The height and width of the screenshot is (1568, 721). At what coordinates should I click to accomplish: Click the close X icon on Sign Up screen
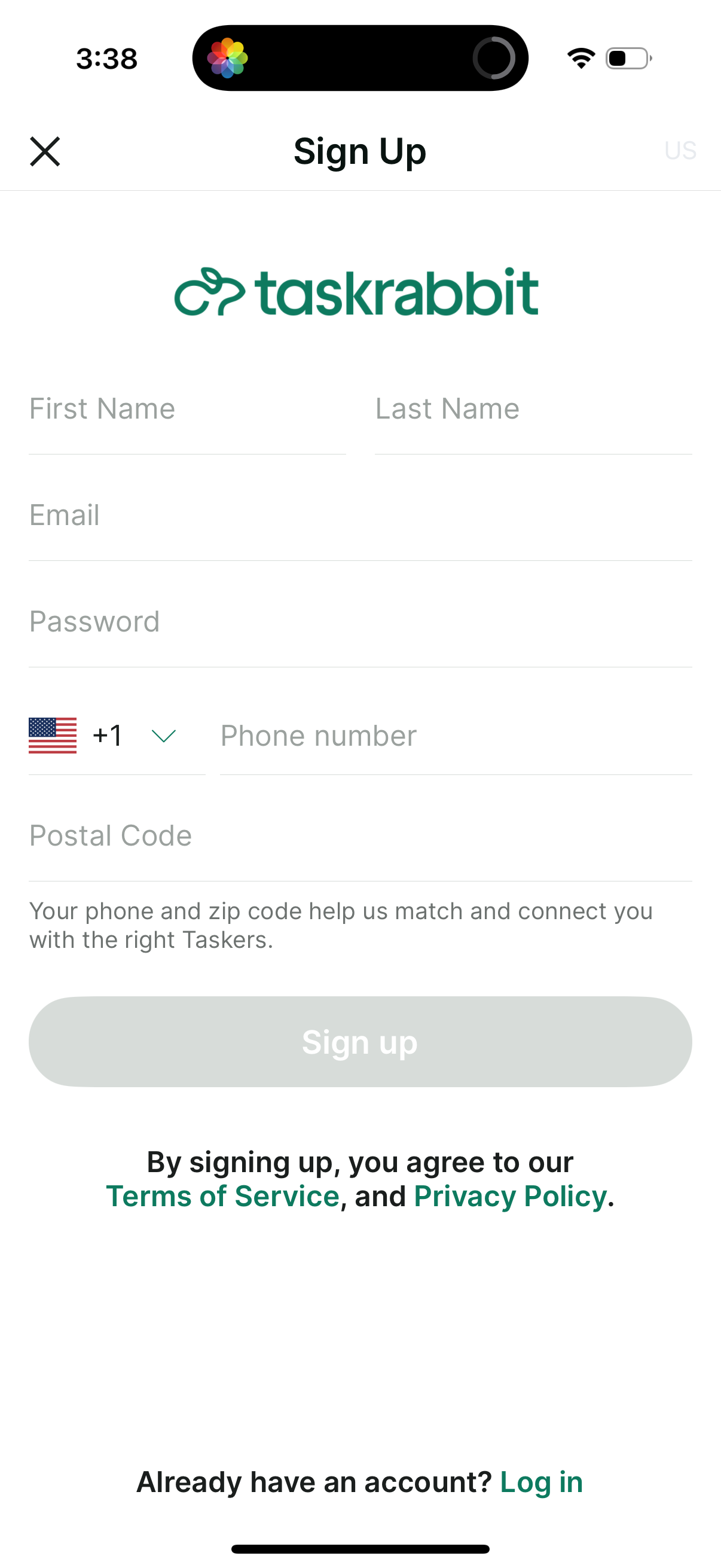click(45, 151)
